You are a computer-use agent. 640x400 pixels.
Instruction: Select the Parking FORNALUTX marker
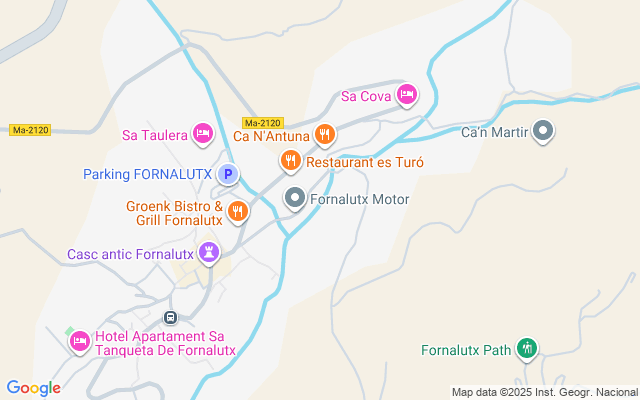click(x=228, y=175)
